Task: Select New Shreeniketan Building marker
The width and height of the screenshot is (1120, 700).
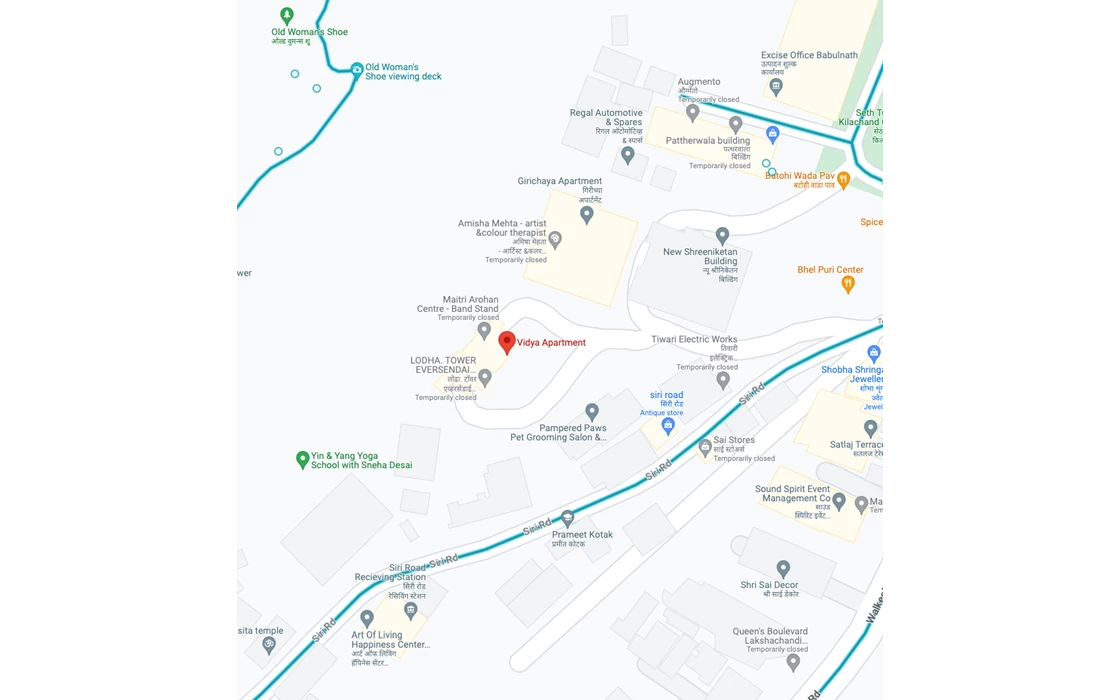Action: (722, 236)
